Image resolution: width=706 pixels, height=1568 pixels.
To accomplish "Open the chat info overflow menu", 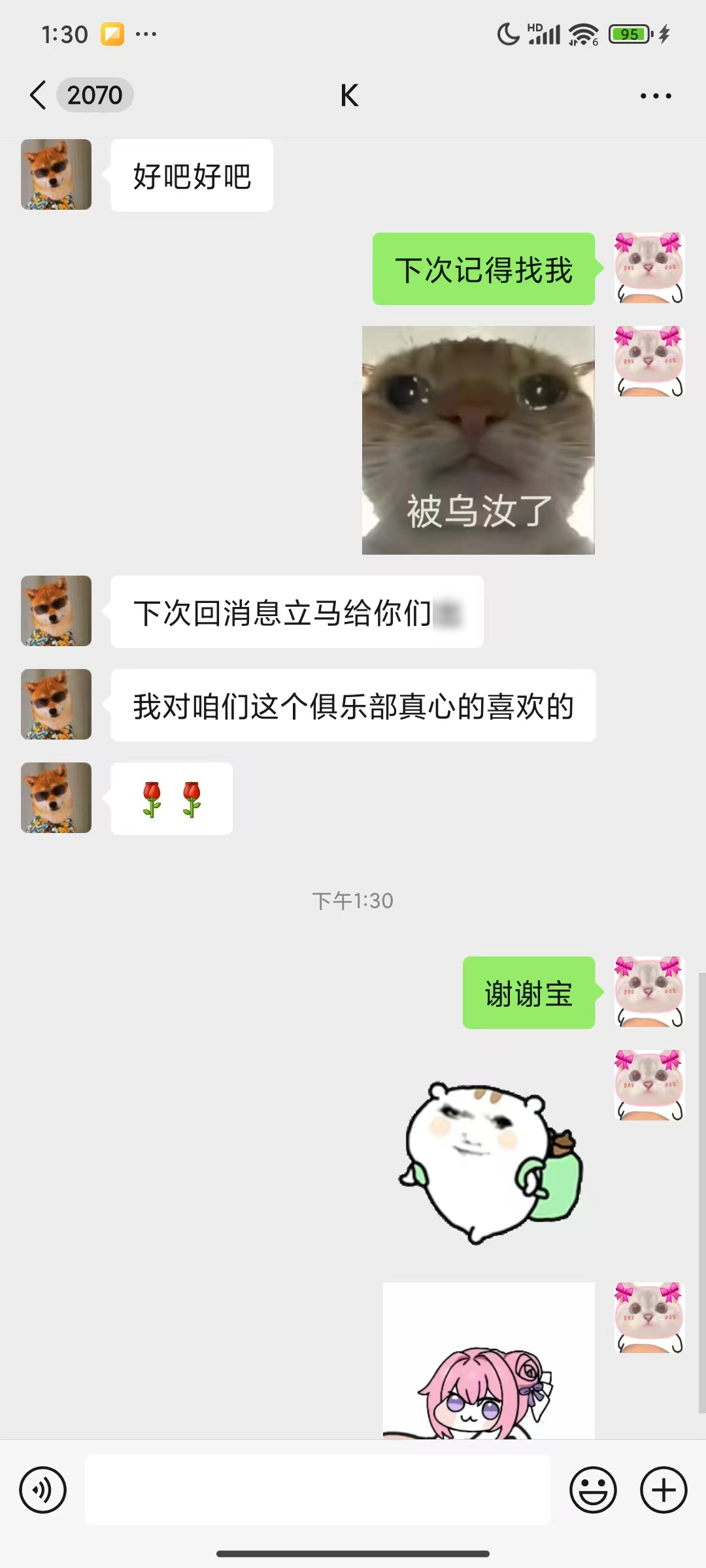I will click(x=655, y=96).
